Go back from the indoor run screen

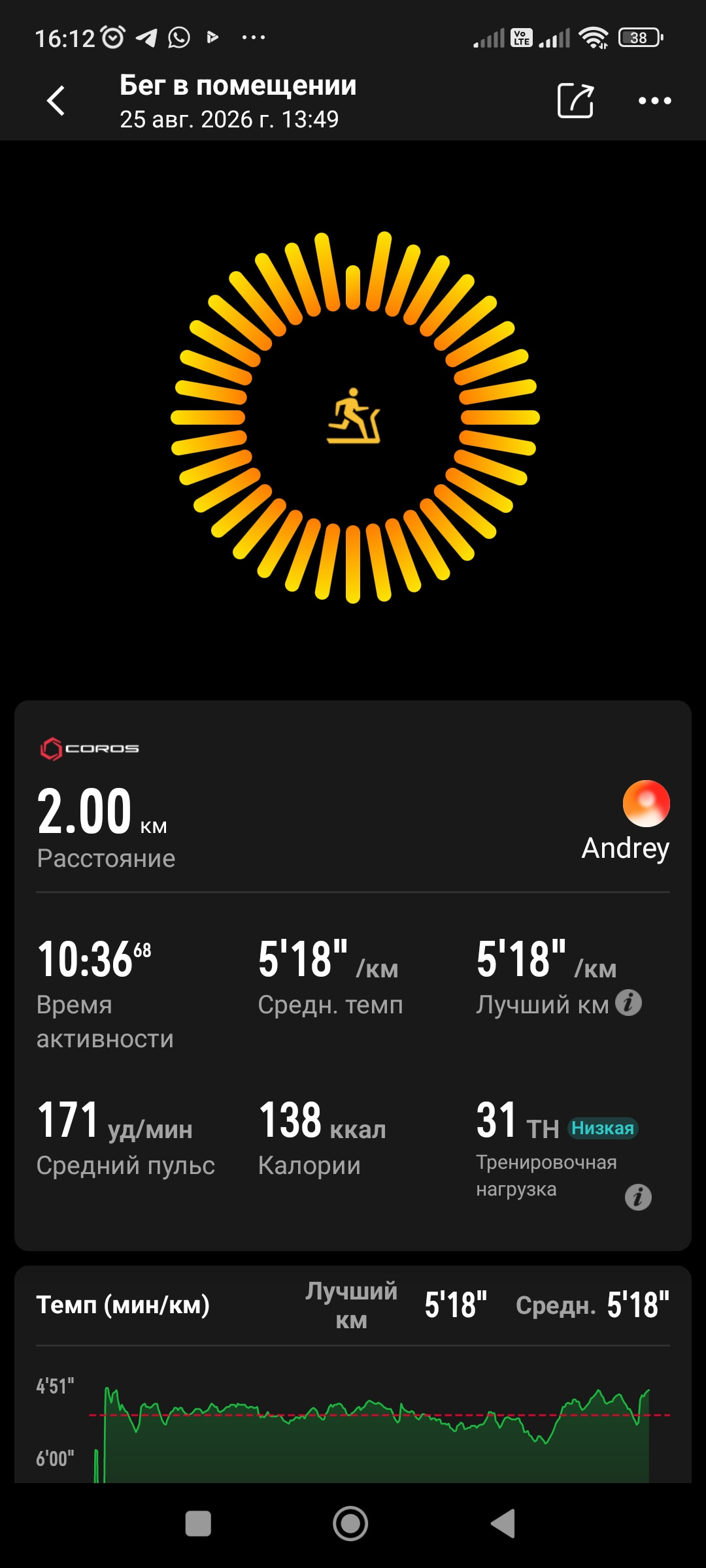tap(56, 101)
